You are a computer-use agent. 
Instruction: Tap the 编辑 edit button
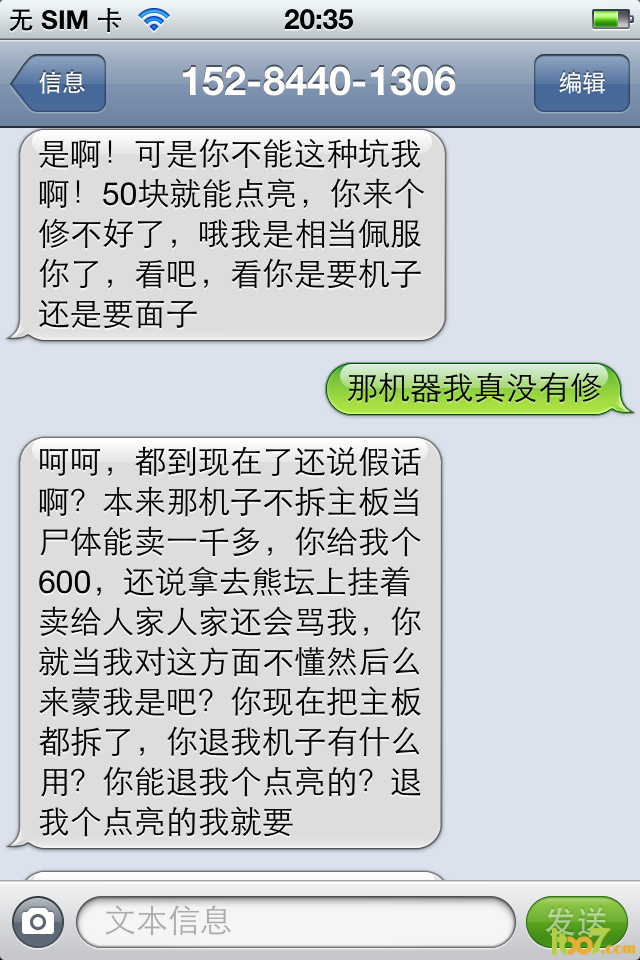coord(581,83)
